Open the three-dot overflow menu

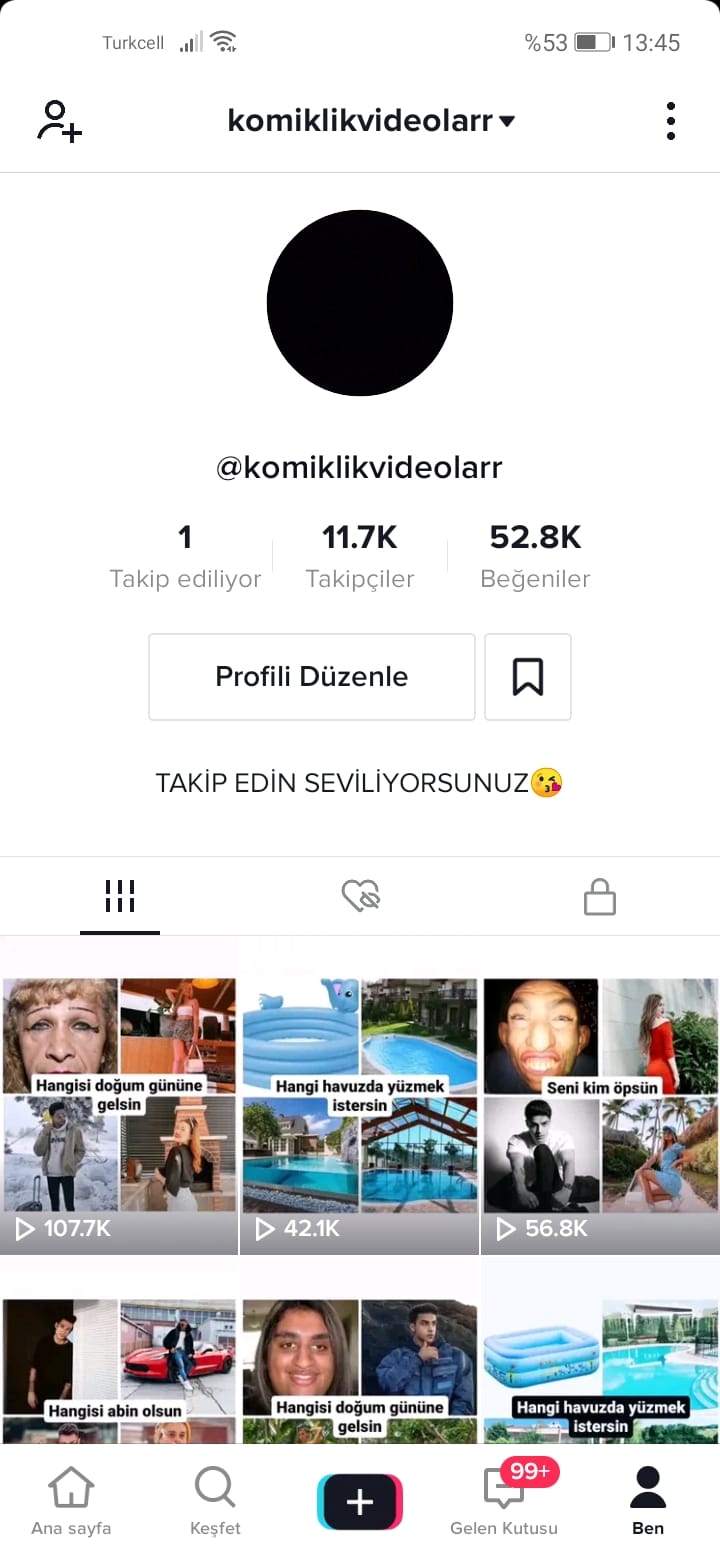coord(670,121)
